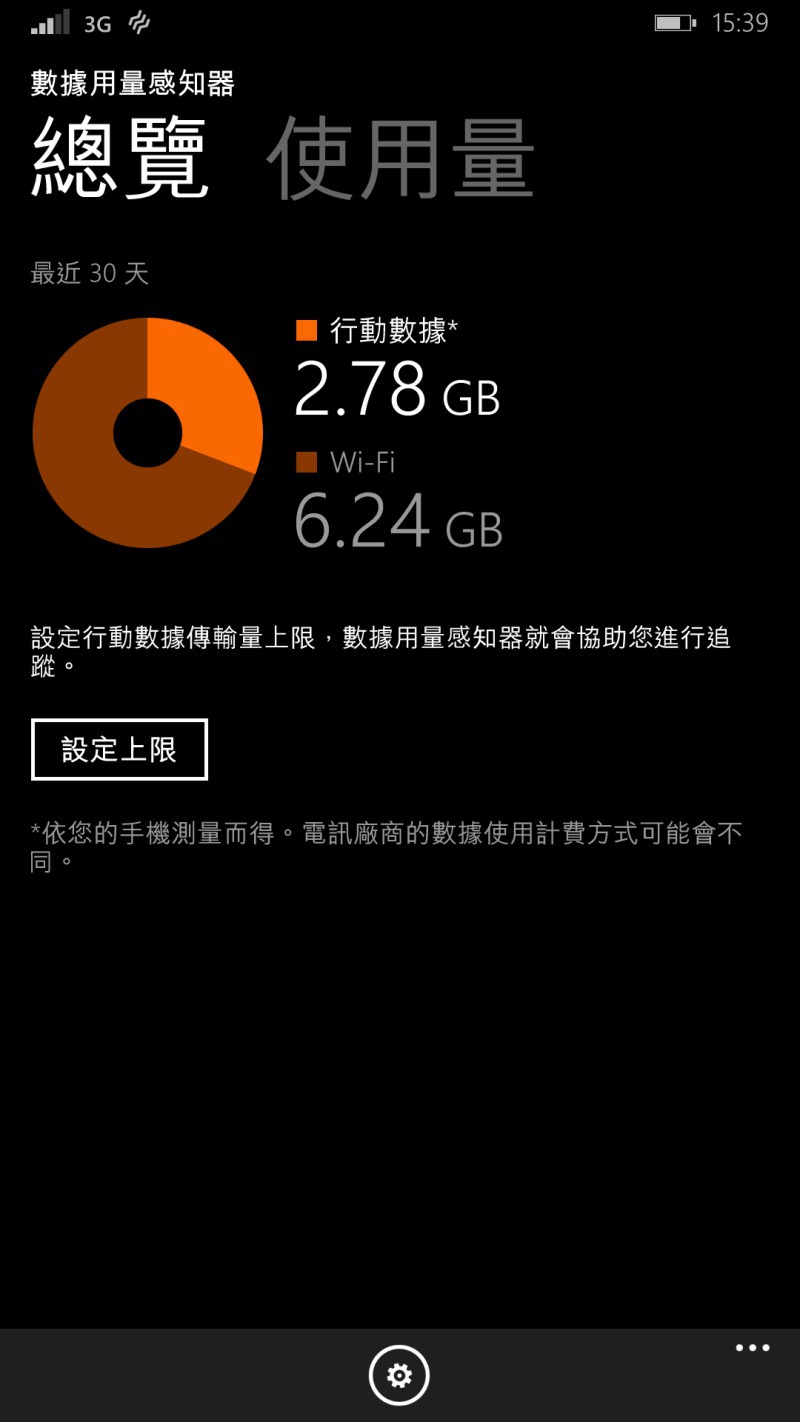Select the 總覽 pivot tab

pos(120,160)
